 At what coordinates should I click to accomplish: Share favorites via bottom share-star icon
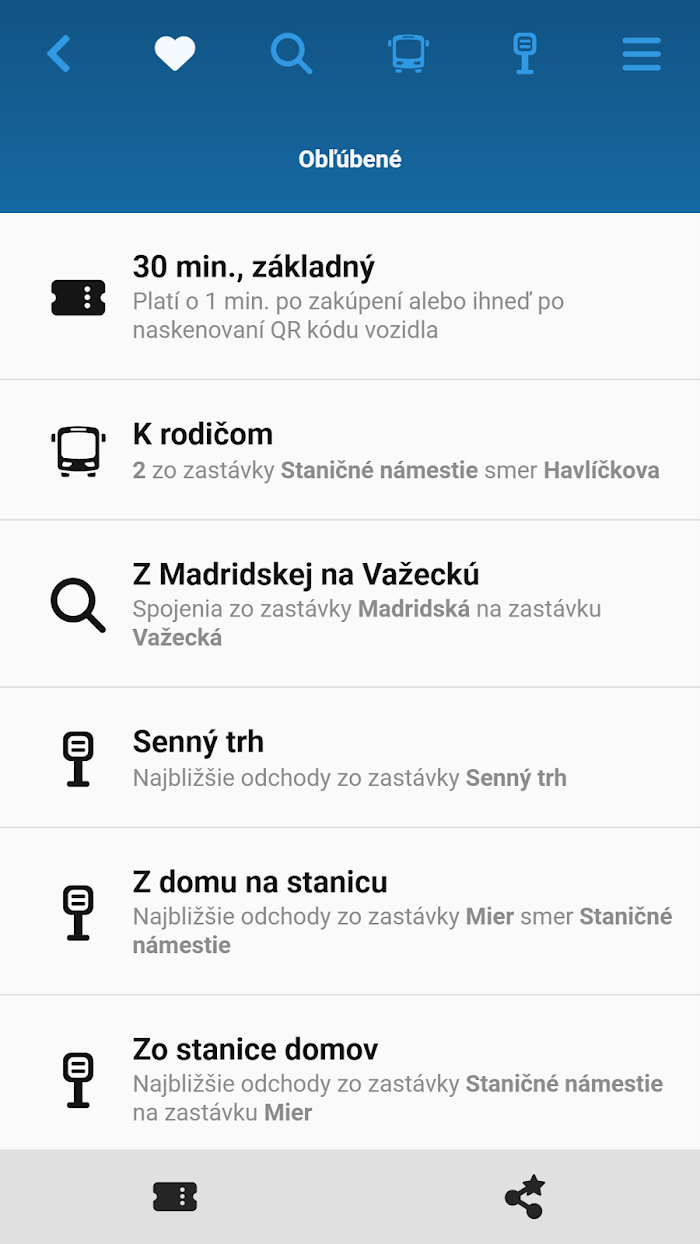click(x=525, y=1197)
